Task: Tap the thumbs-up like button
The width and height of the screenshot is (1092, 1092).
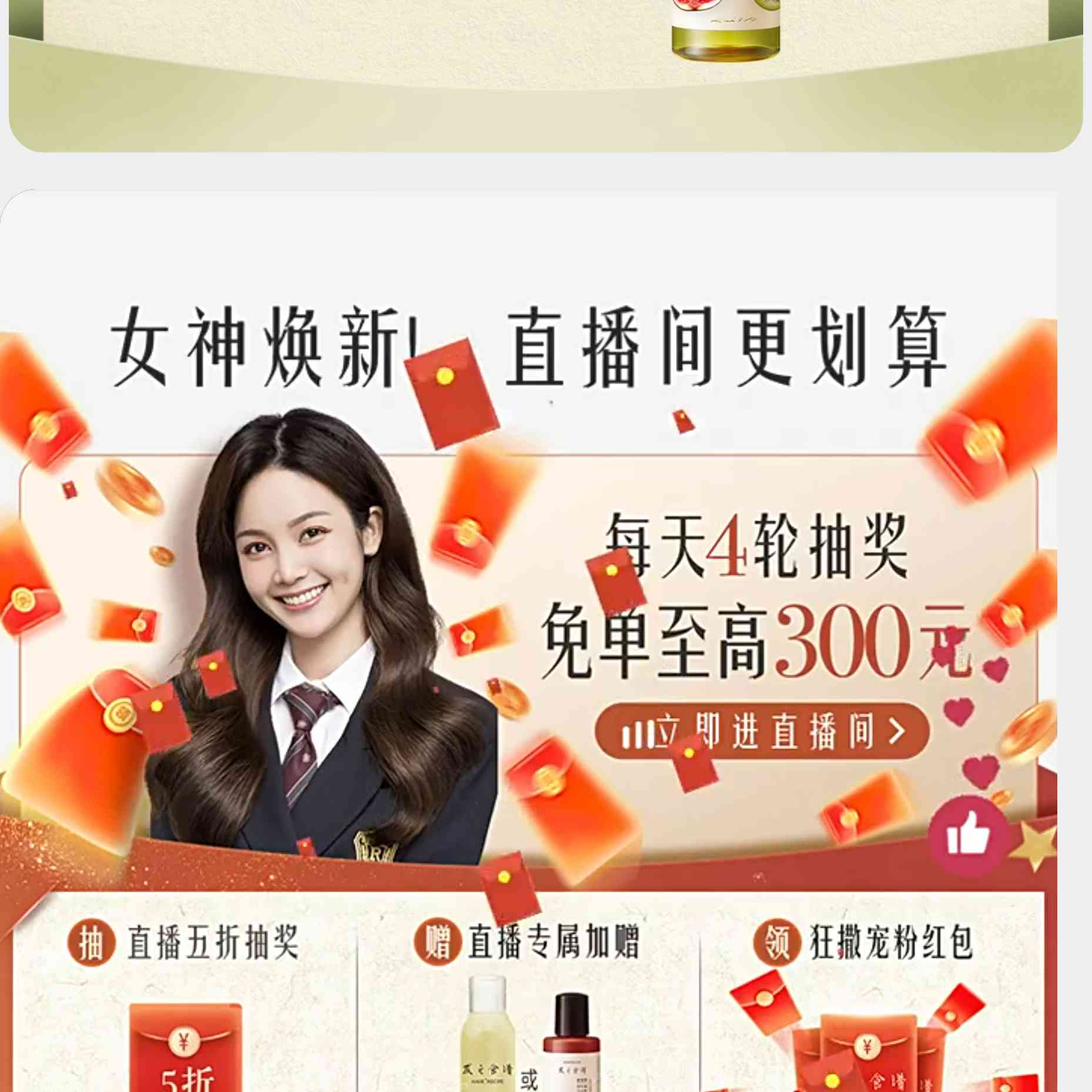Action: coord(968,835)
